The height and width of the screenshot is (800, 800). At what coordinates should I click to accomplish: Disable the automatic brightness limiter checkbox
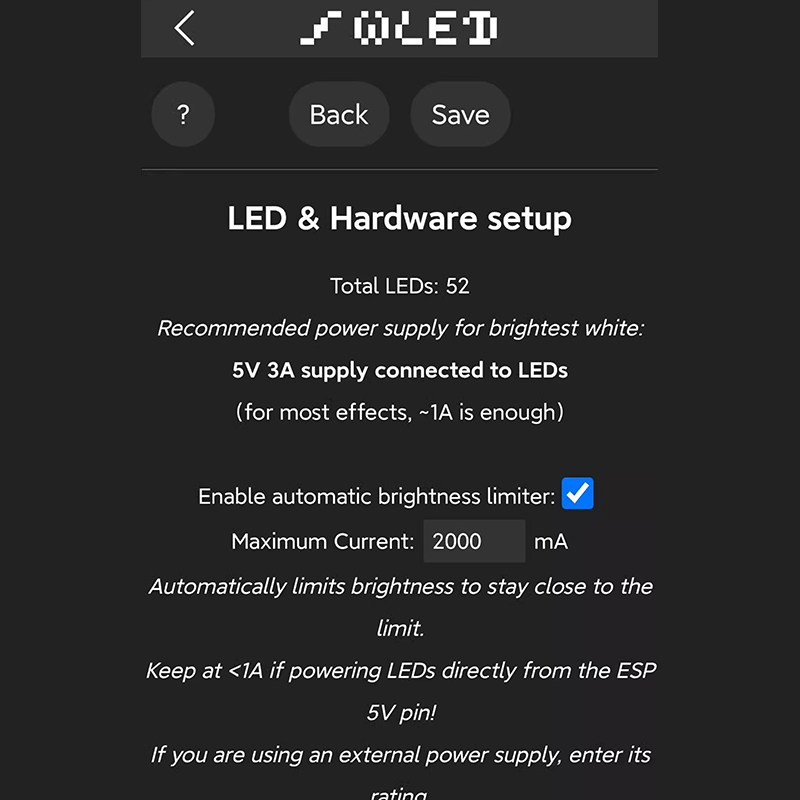tap(577, 494)
